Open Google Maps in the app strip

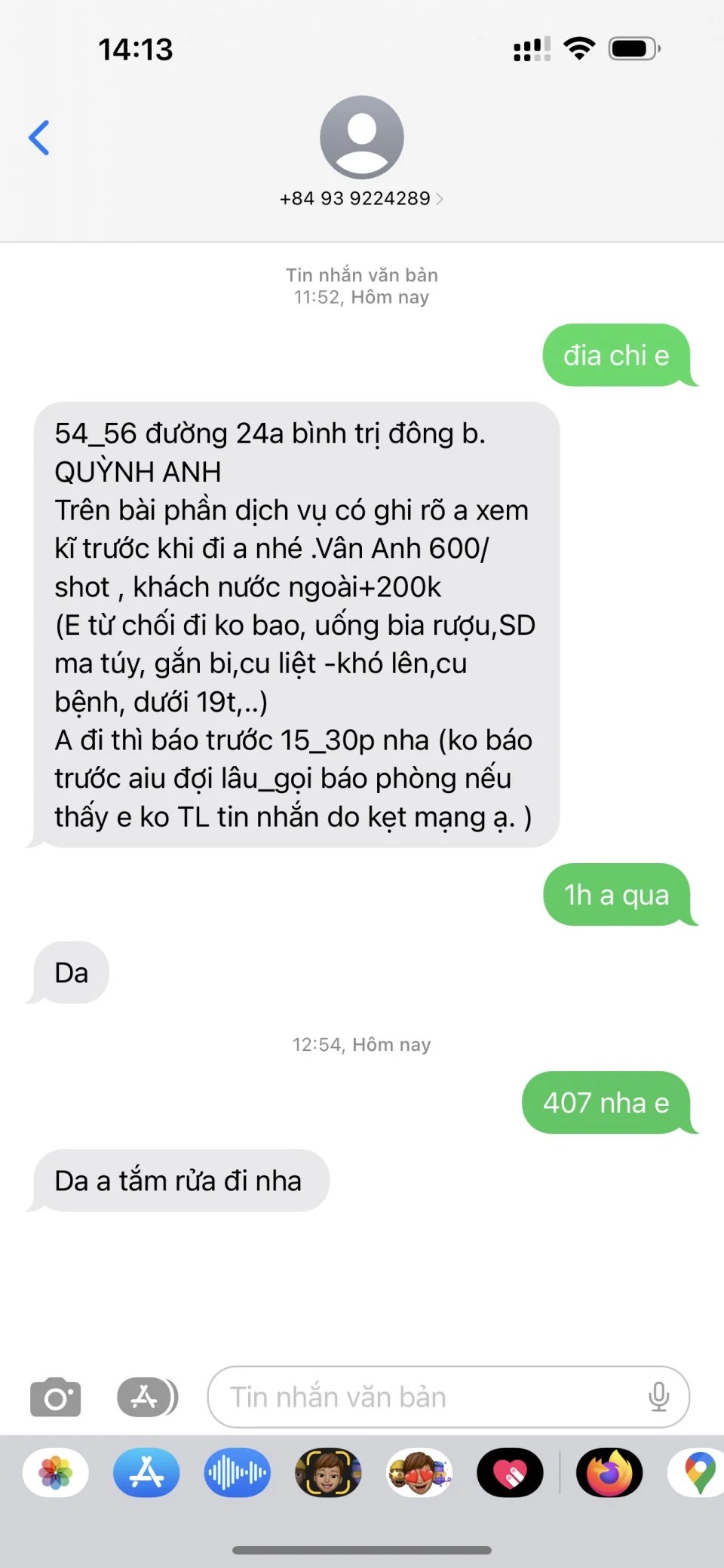[698, 1472]
